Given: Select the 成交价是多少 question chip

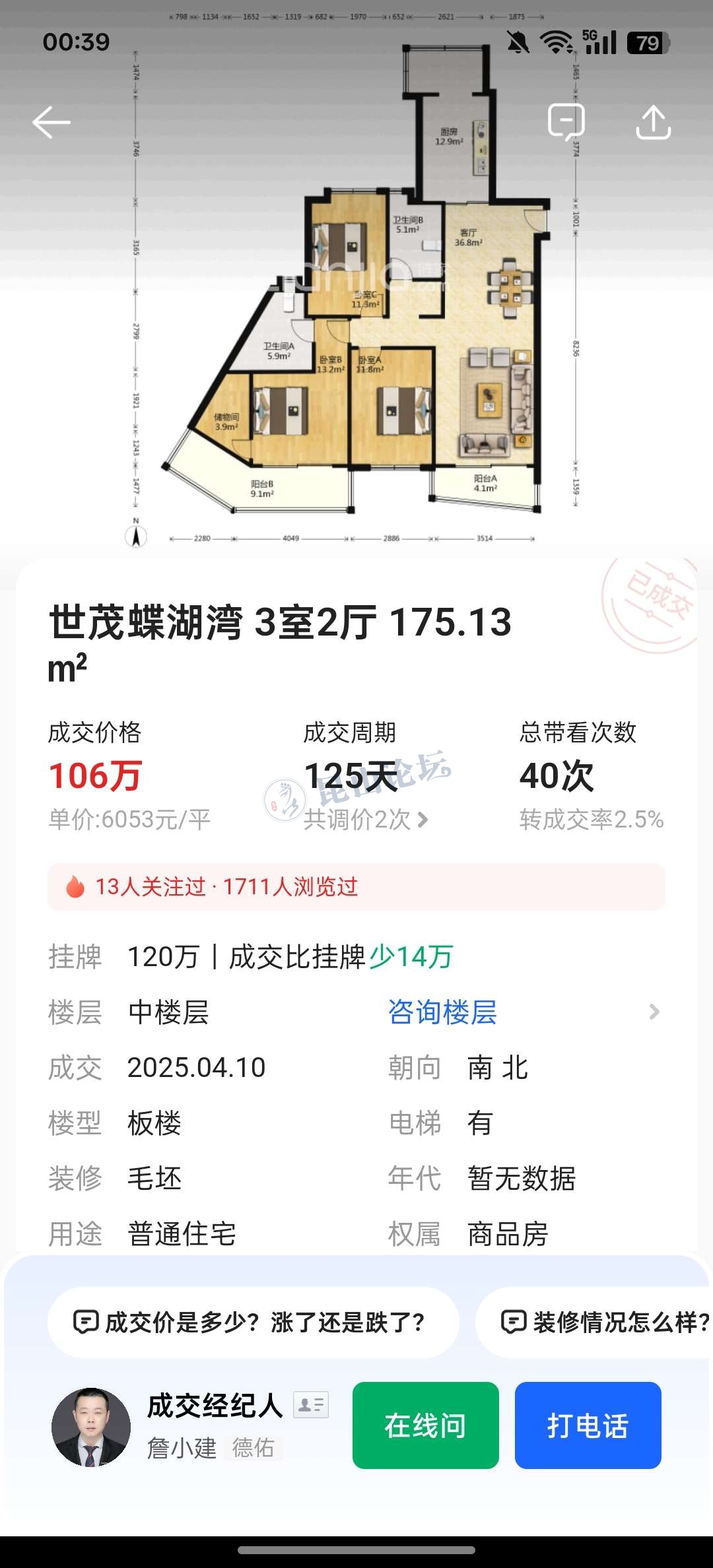Looking at the screenshot, I should pyautogui.click(x=252, y=1322).
